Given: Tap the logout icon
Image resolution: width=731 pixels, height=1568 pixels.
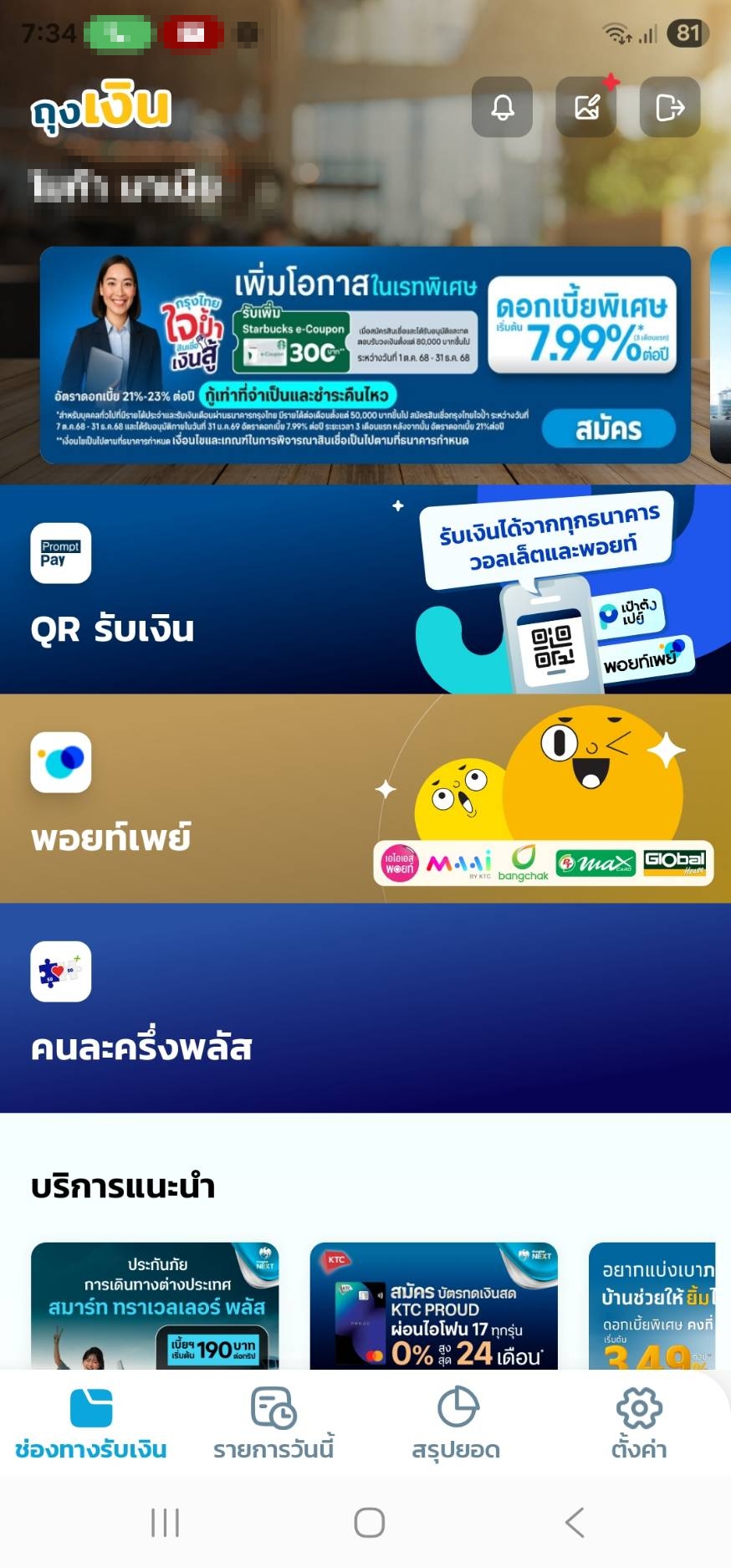Looking at the screenshot, I should tap(670, 107).
